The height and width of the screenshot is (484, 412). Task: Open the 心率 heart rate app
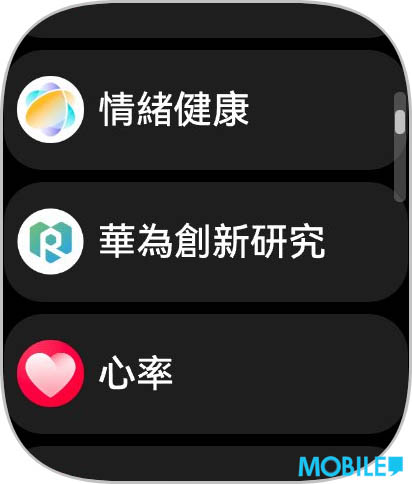point(206,374)
